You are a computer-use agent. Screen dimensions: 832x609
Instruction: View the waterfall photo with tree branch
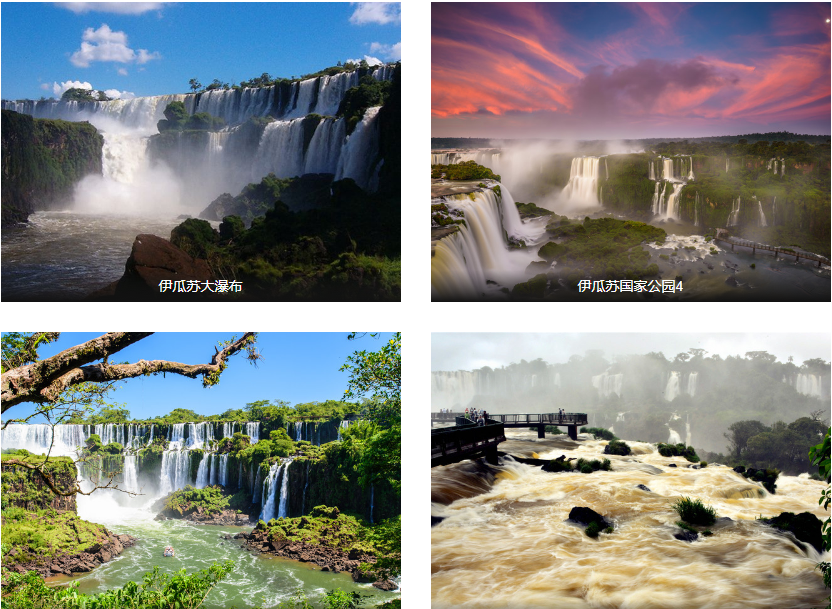[200, 470]
